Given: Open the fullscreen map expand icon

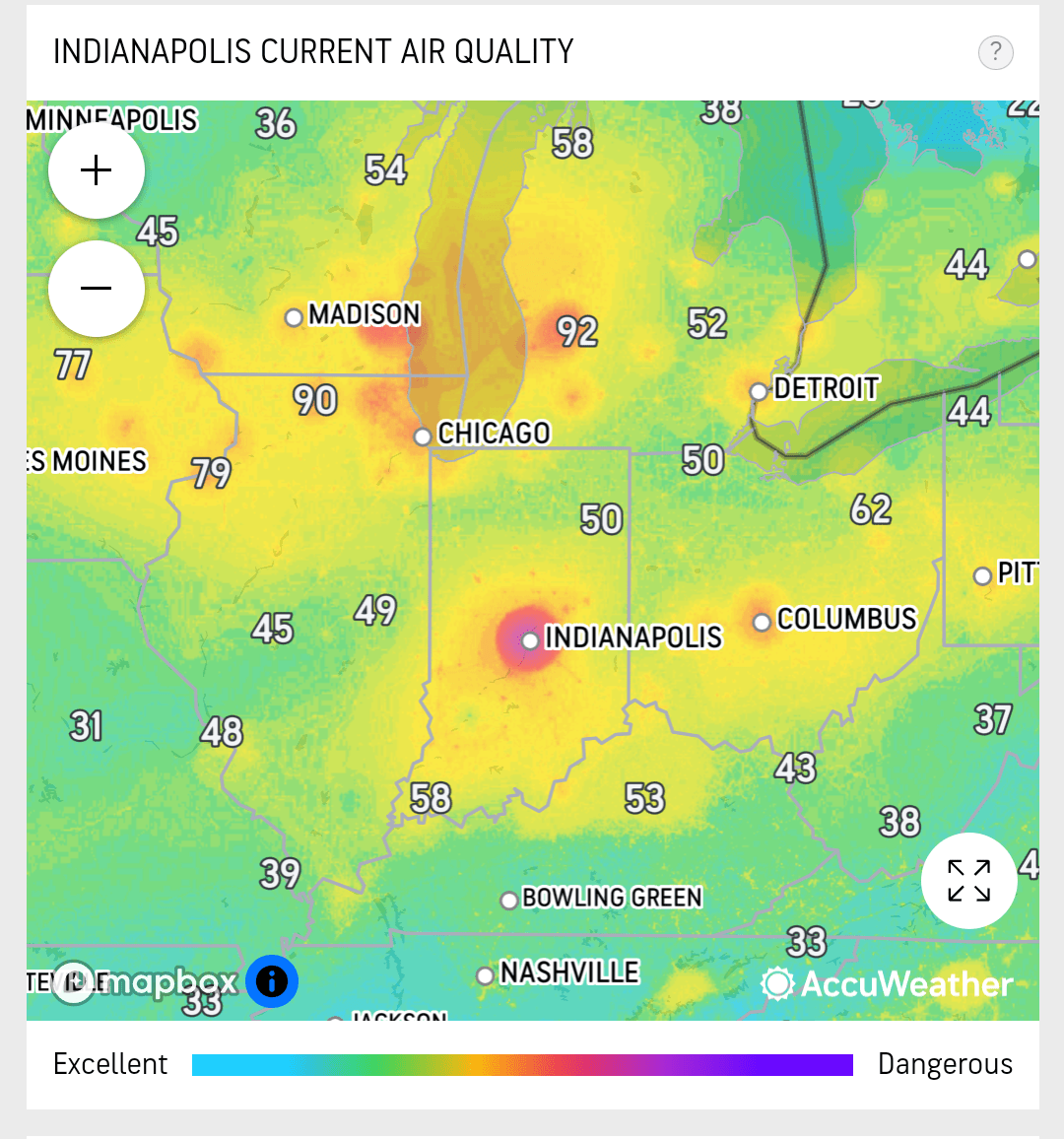Looking at the screenshot, I should click(x=969, y=880).
